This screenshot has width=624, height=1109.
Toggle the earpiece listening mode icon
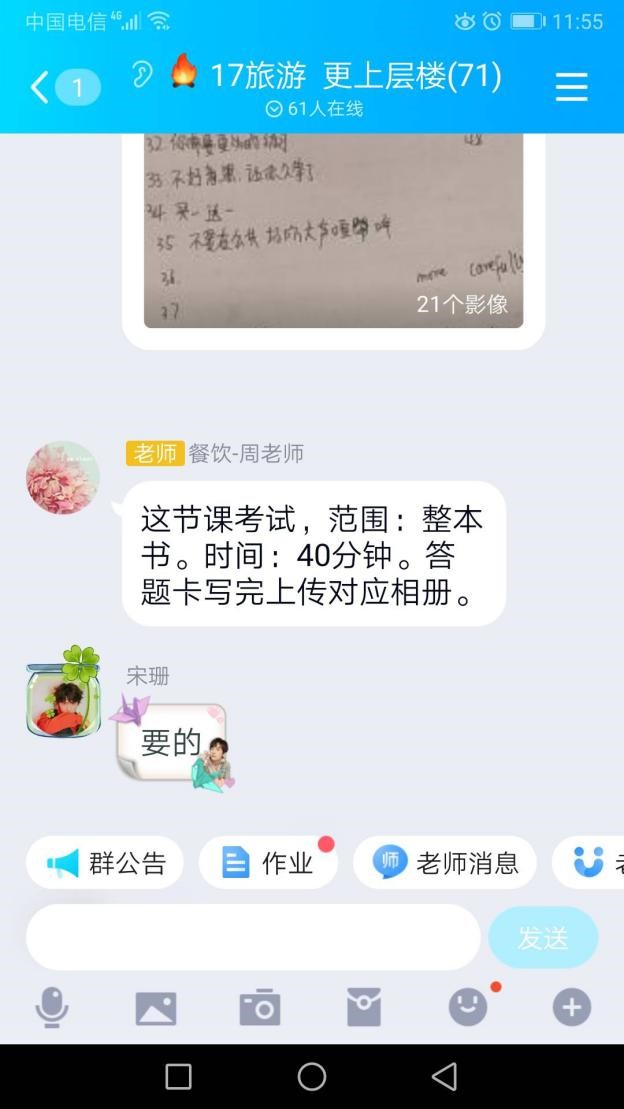pos(142,76)
